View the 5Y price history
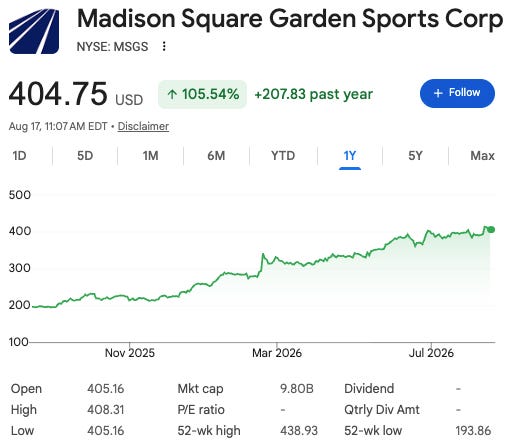Viewport: 506px width, 446px height. pyautogui.click(x=415, y=156)
